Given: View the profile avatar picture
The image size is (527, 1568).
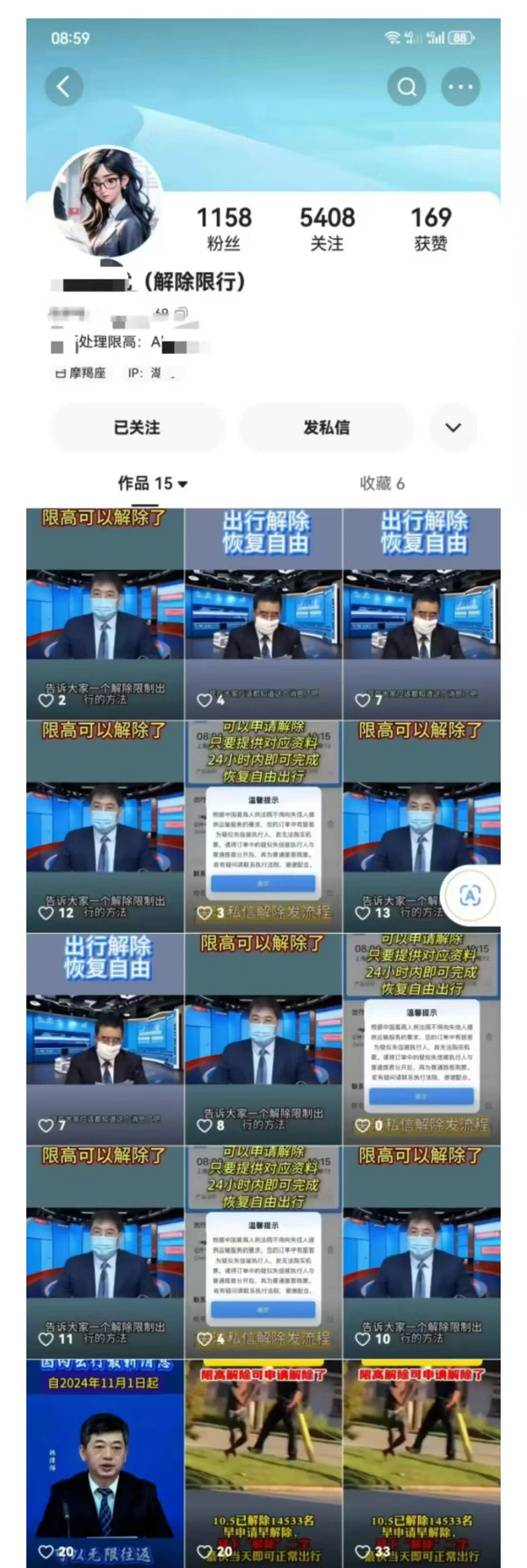Looking at the screenshot, I should tap(105, 200).
